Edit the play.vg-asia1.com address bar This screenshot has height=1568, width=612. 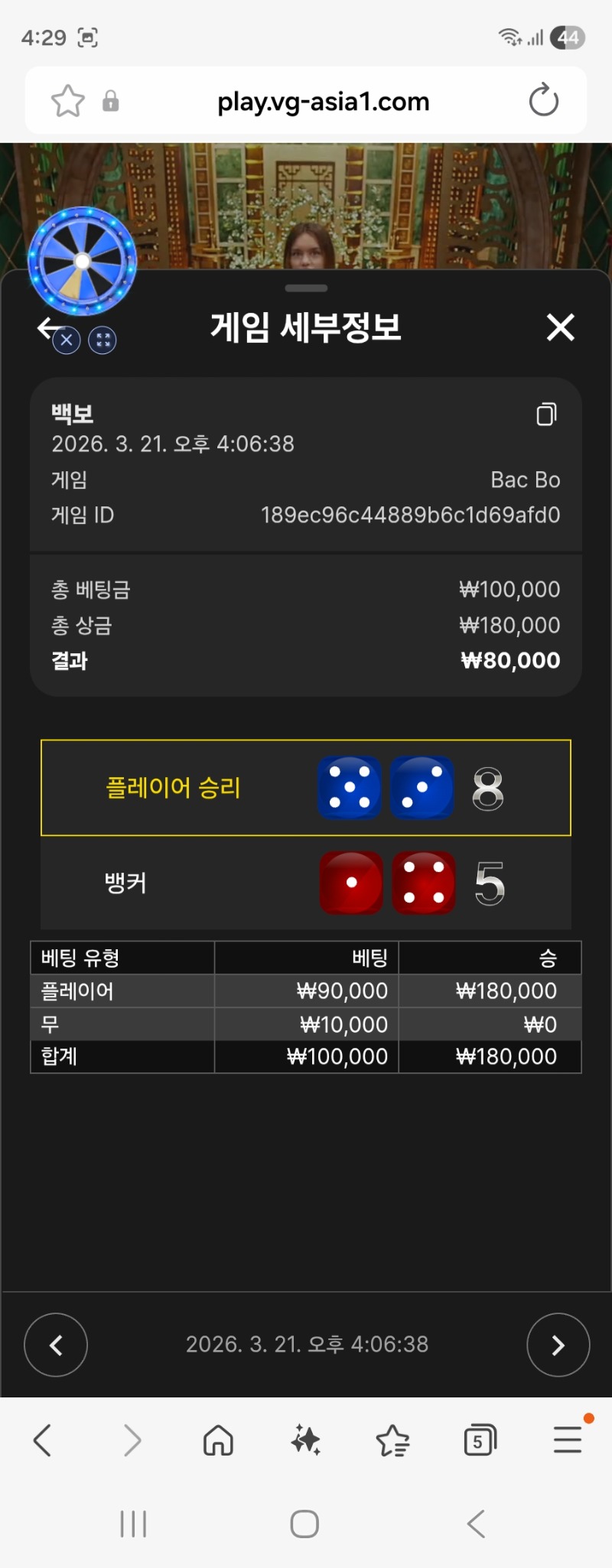[323, 101]
